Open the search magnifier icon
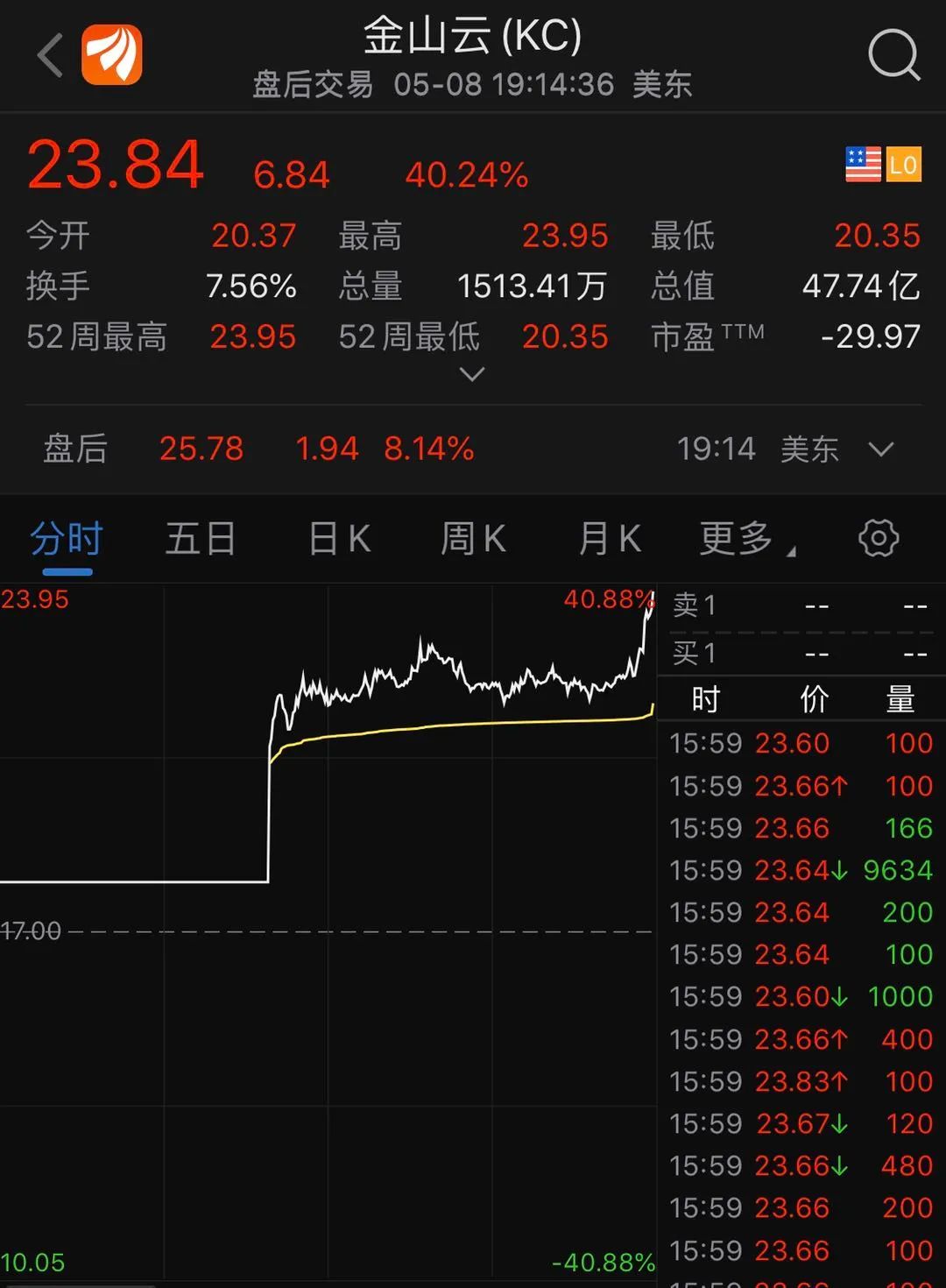 pos(893,55)
